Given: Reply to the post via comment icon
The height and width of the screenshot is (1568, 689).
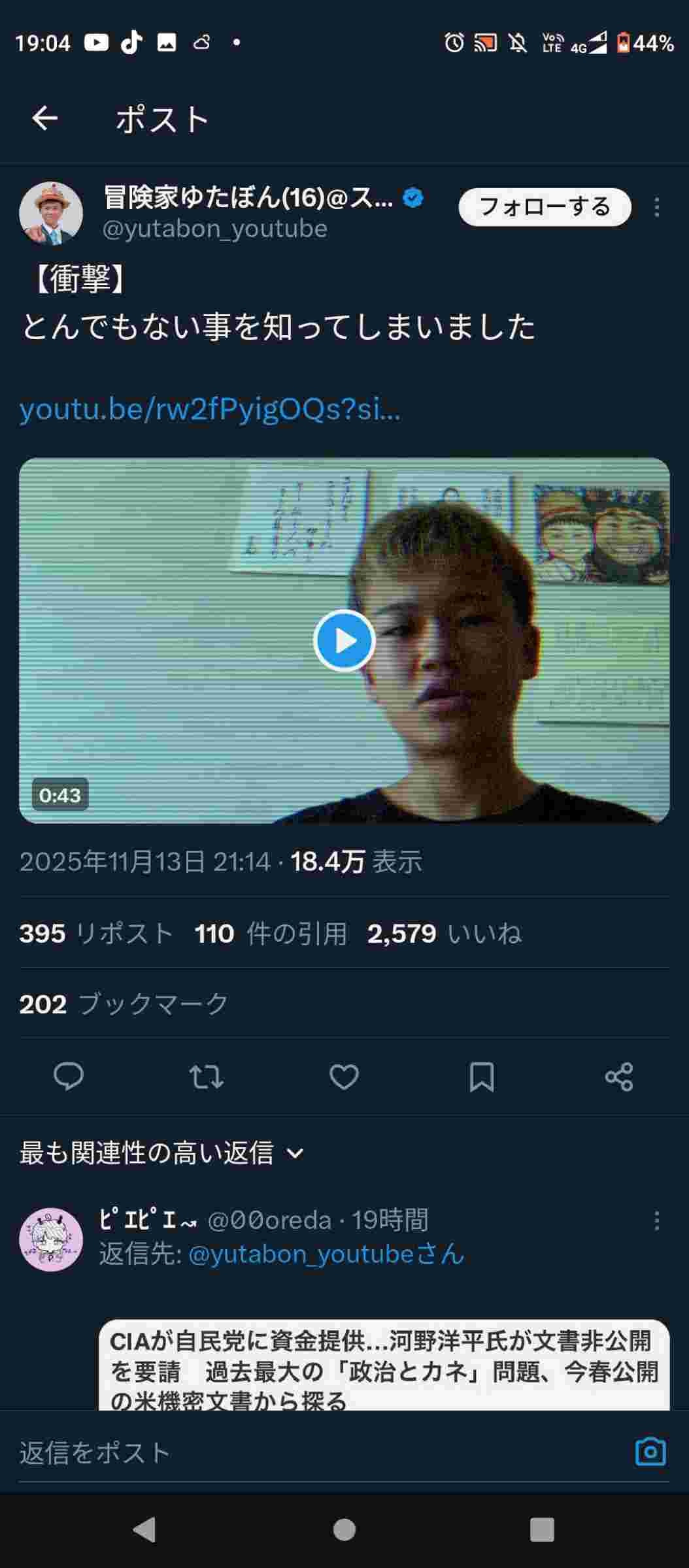Looking at the screenshot, I should [68, 1077].
